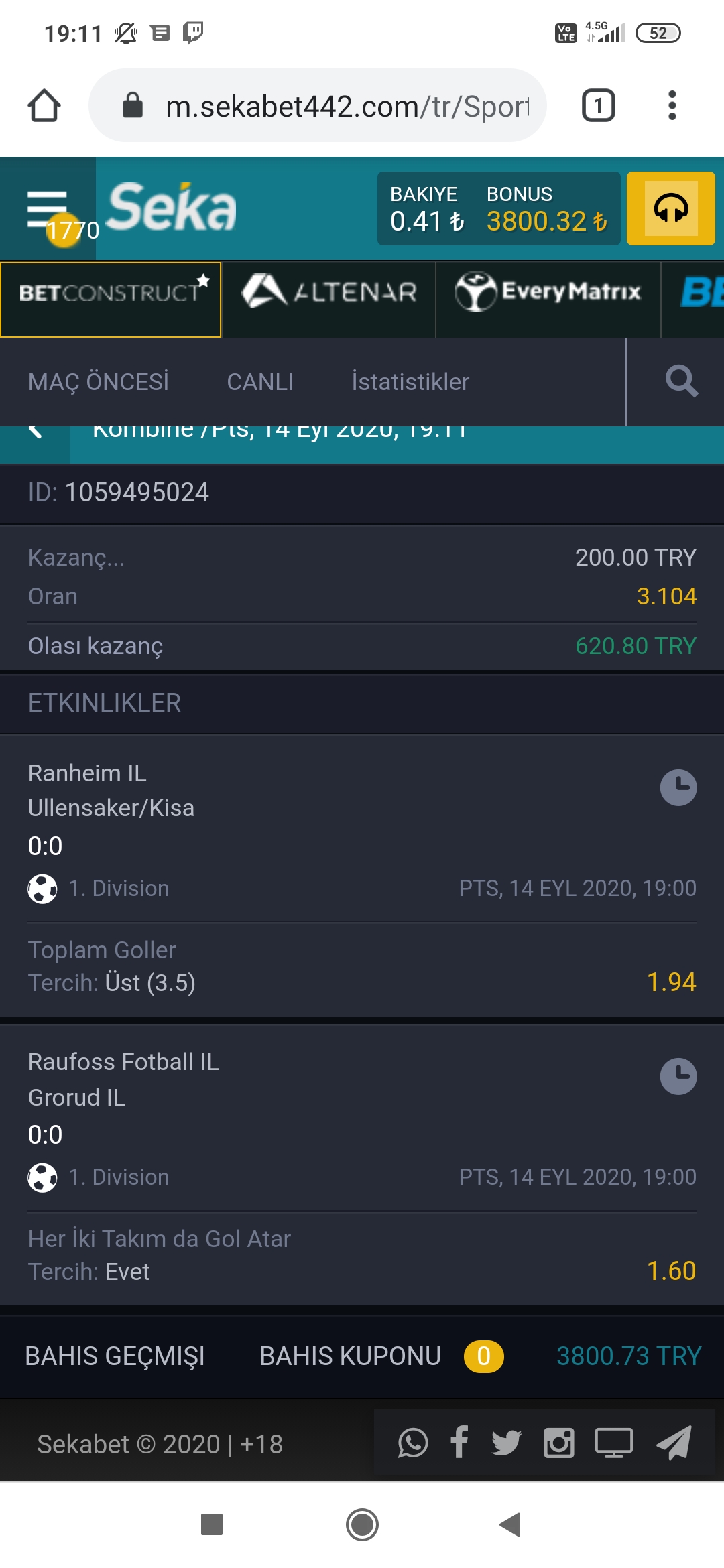Open browser tab switcher

(x=598, y=106)
